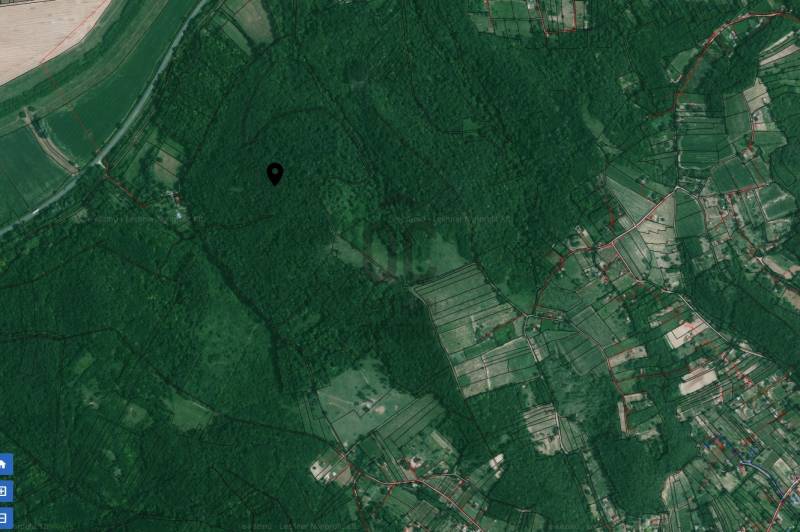Tap the home button on the map

tap(4, 465)
